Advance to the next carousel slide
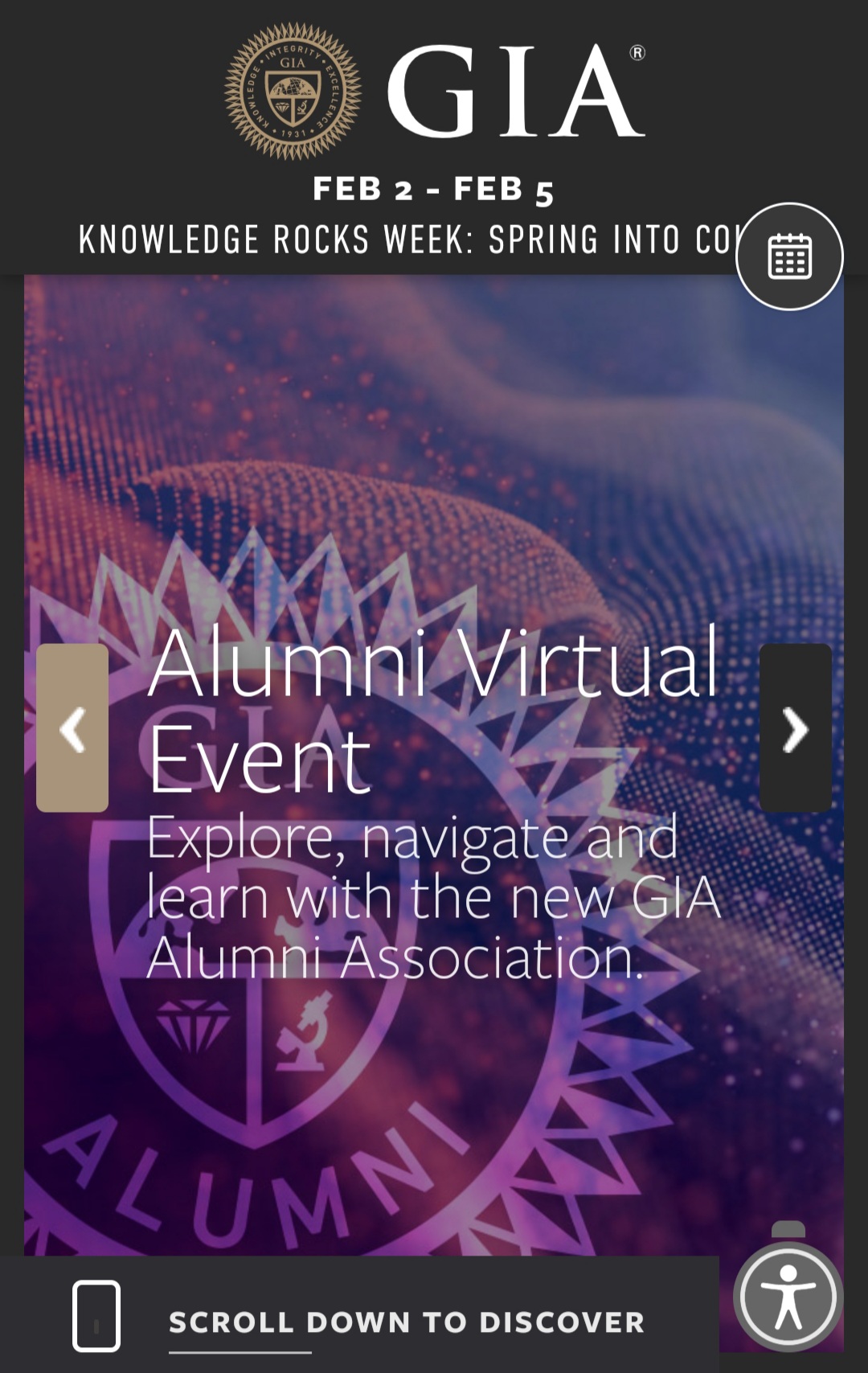 click(795, 727)
